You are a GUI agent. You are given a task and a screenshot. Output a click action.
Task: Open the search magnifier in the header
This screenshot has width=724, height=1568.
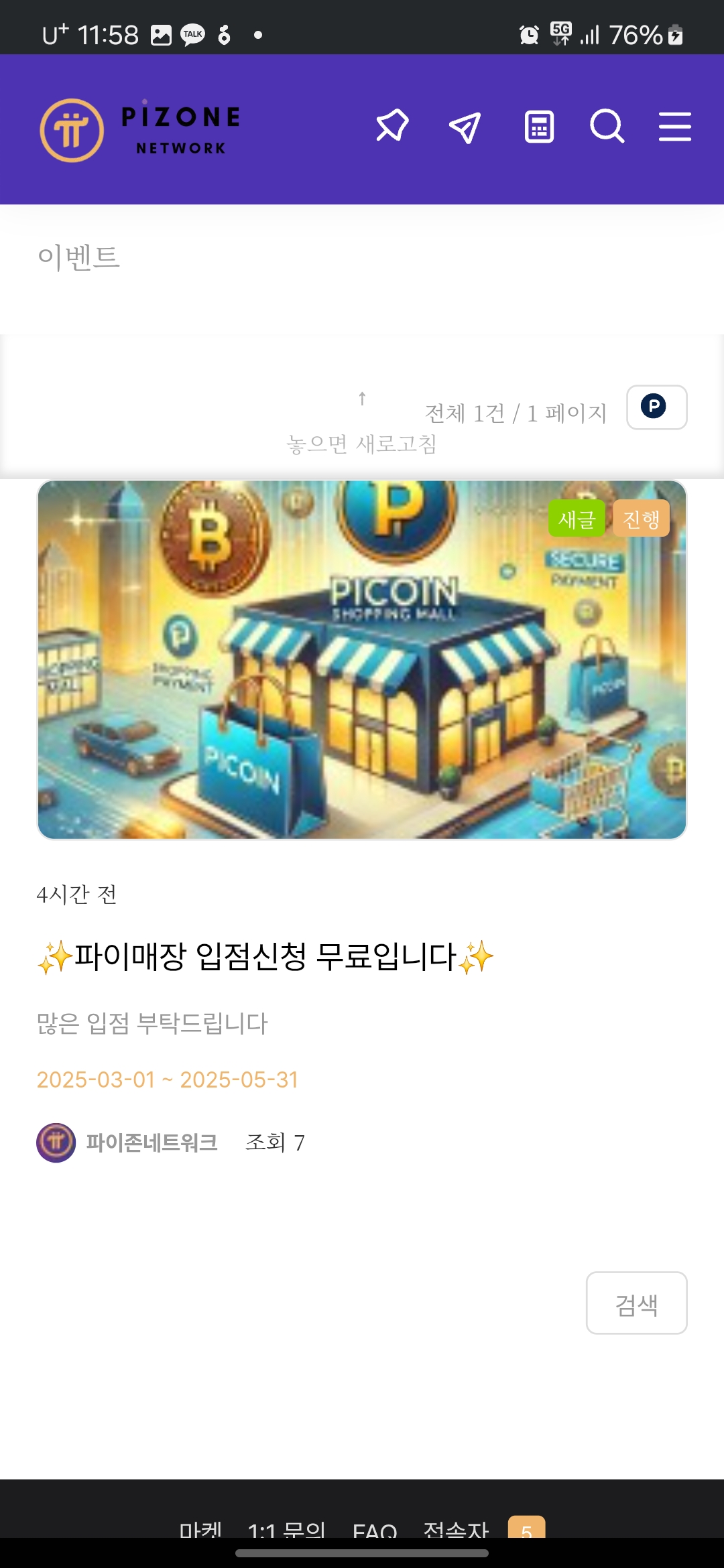coord(607,126)
